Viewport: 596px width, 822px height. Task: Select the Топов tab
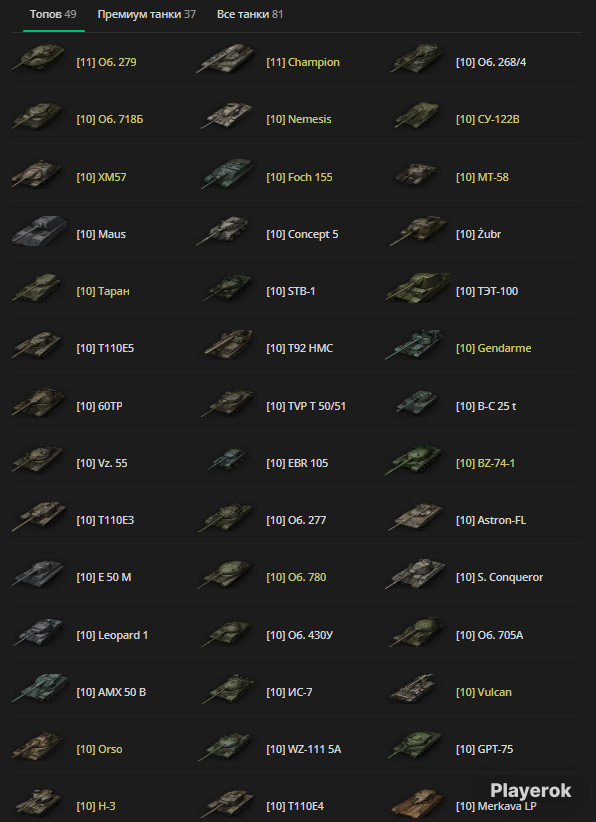[x=53, y=15]
